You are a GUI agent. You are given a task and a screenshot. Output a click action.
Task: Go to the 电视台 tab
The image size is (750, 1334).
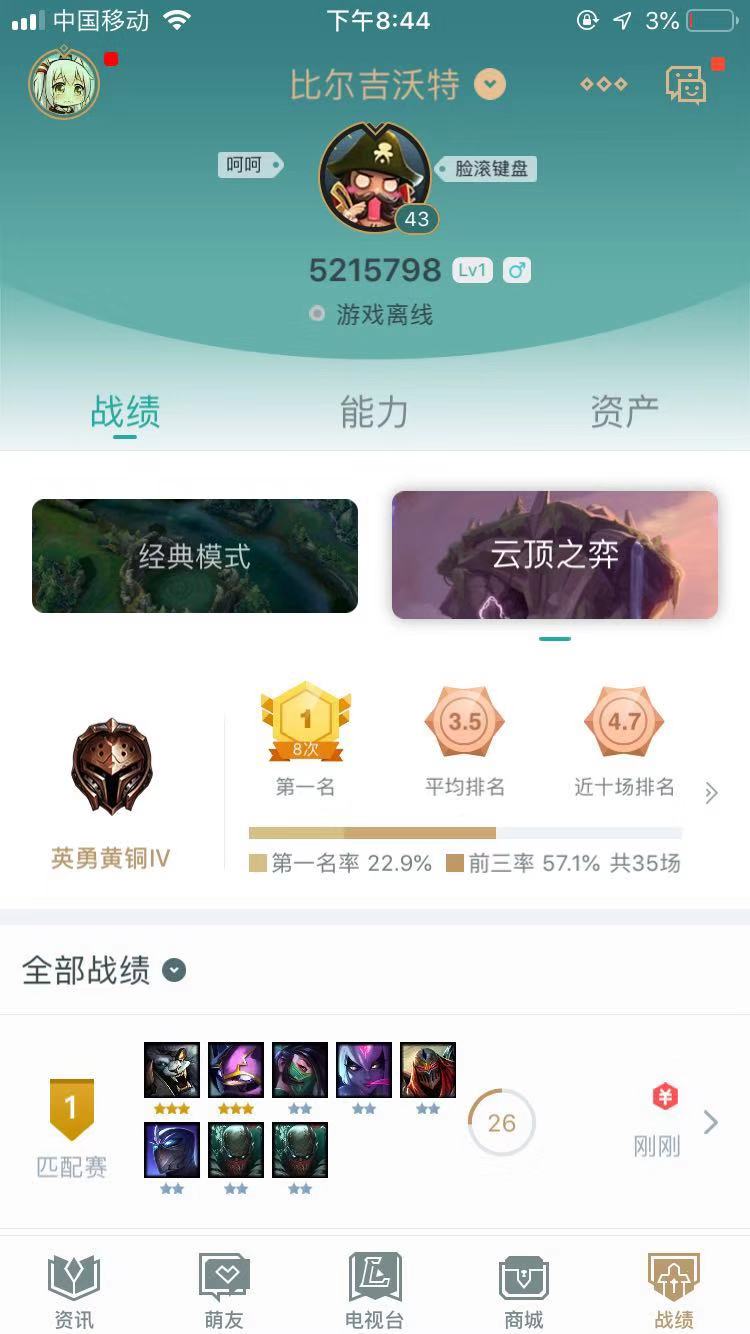click(x=374, y=1290)
